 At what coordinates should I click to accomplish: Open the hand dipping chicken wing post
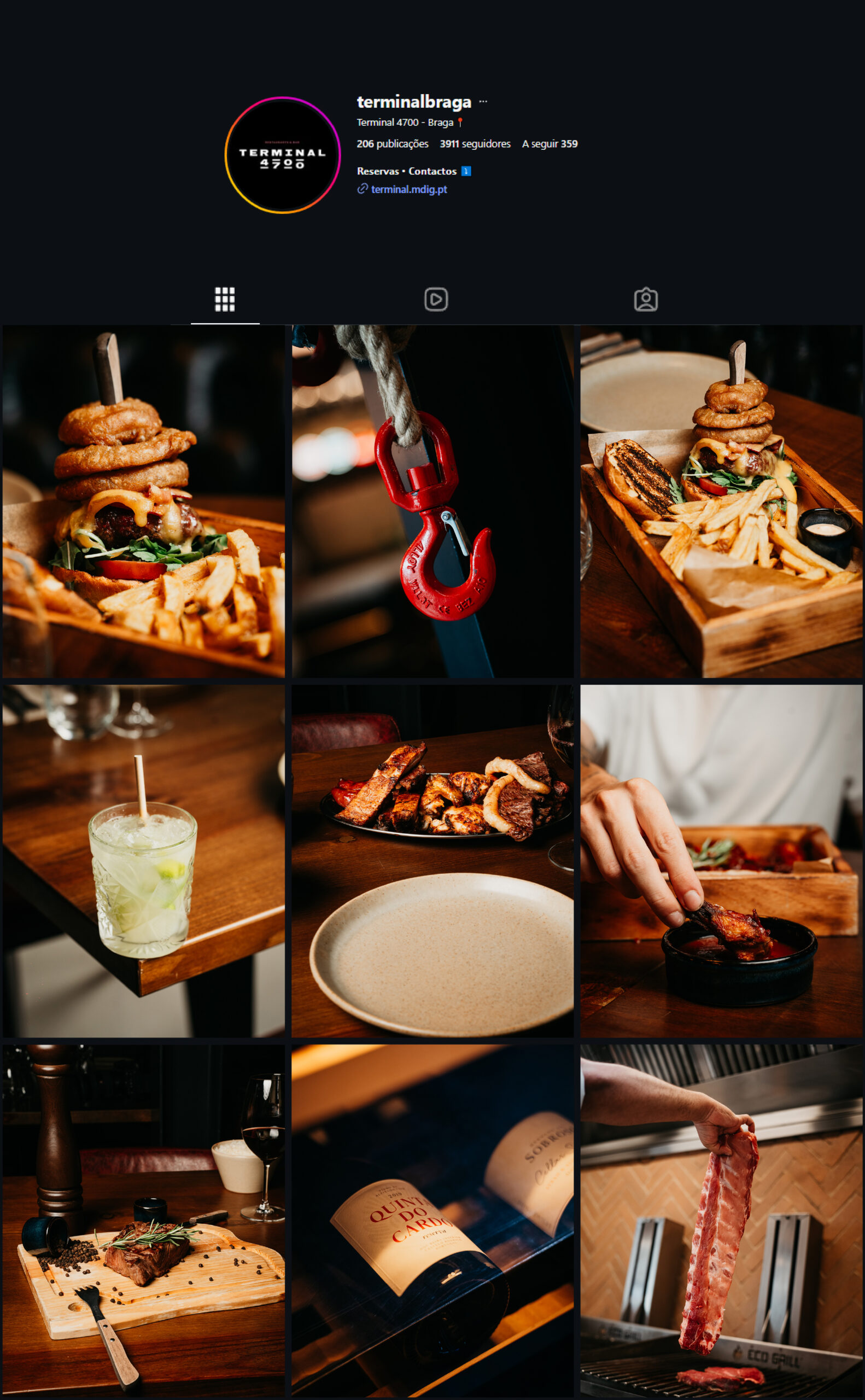click(721, 861)
